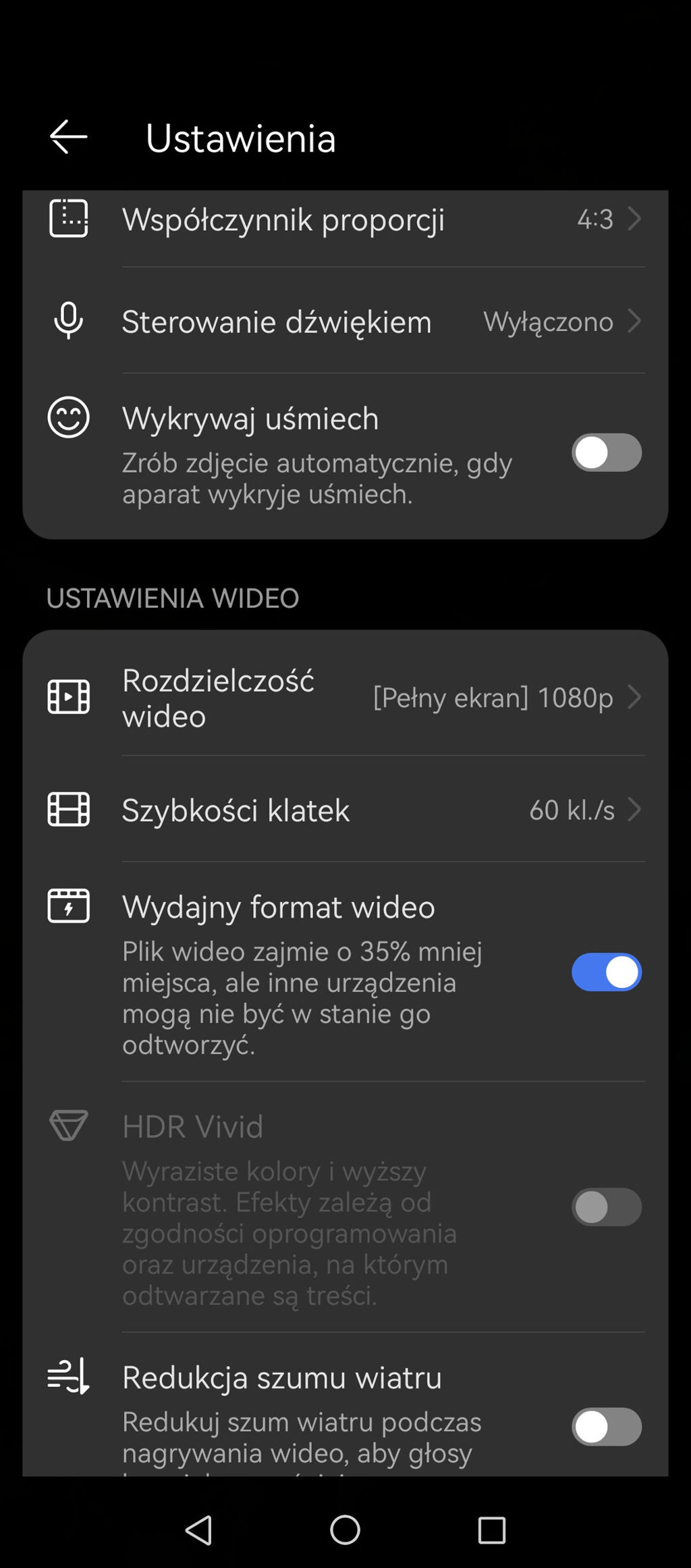Tap the system home button
Screen dimensions: 691x1568
click(x=345, y=1530)
